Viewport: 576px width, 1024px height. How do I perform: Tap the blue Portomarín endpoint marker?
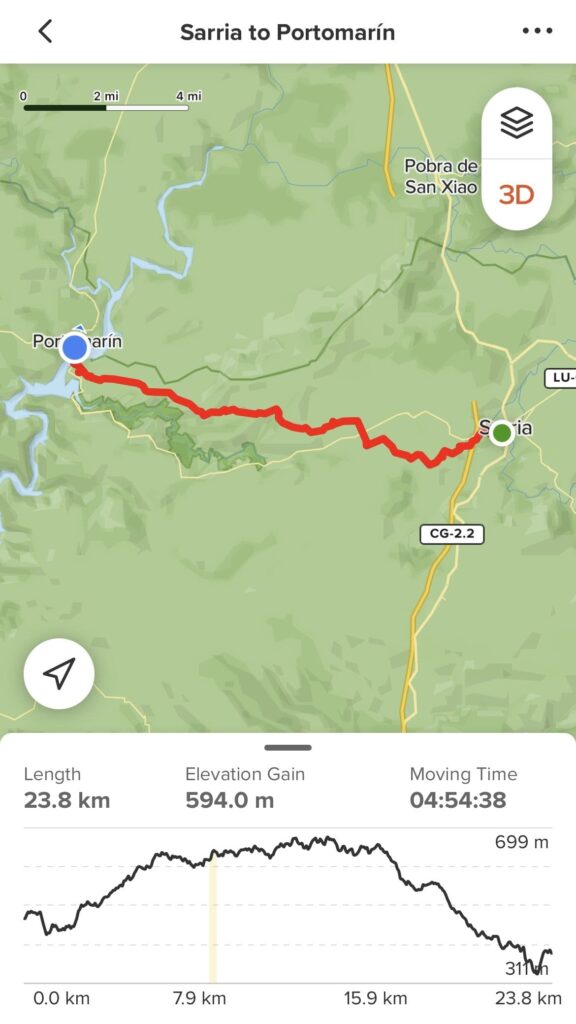[x=74, y=348]
